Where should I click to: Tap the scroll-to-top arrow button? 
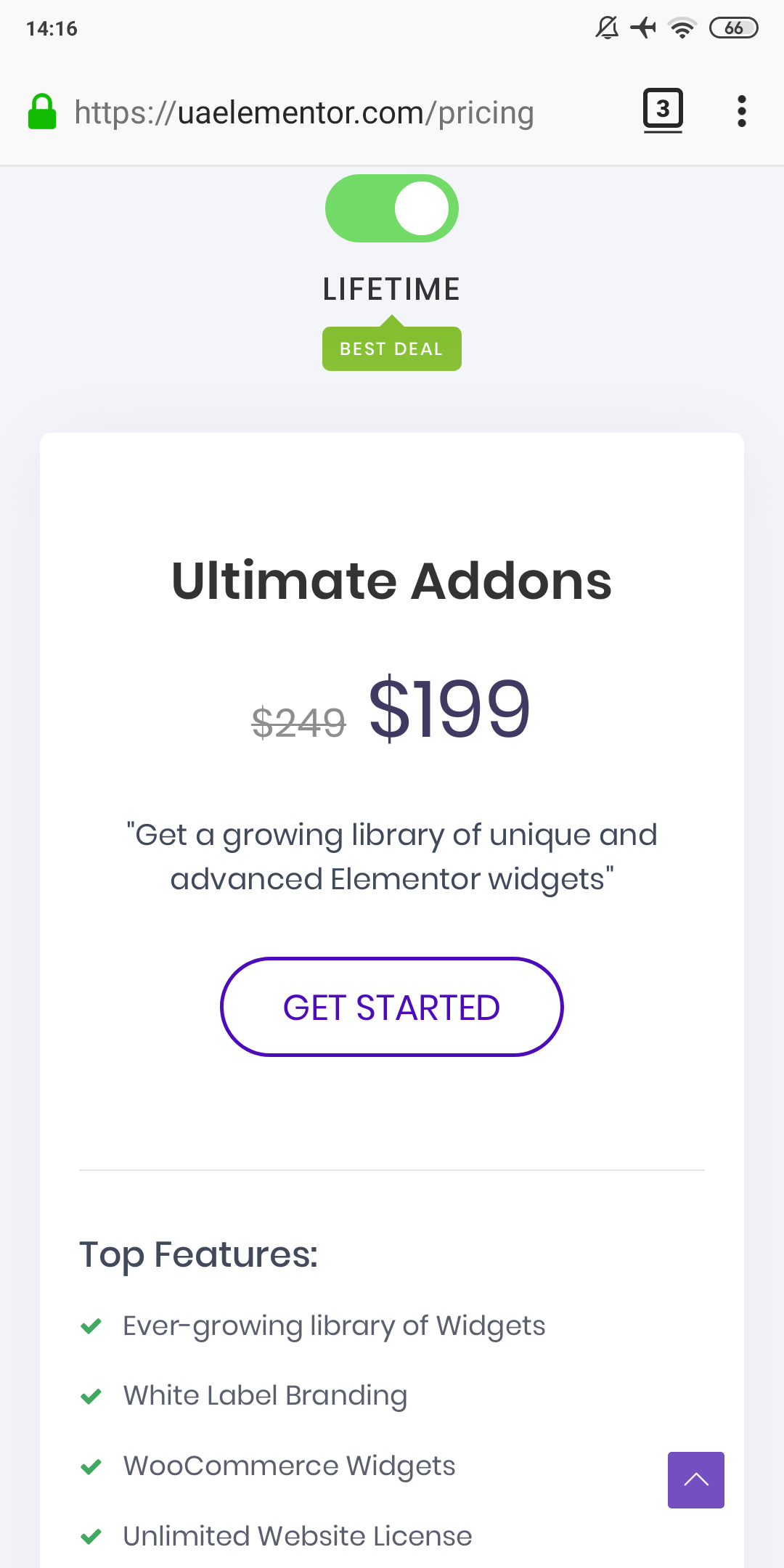click(695, 1479)
